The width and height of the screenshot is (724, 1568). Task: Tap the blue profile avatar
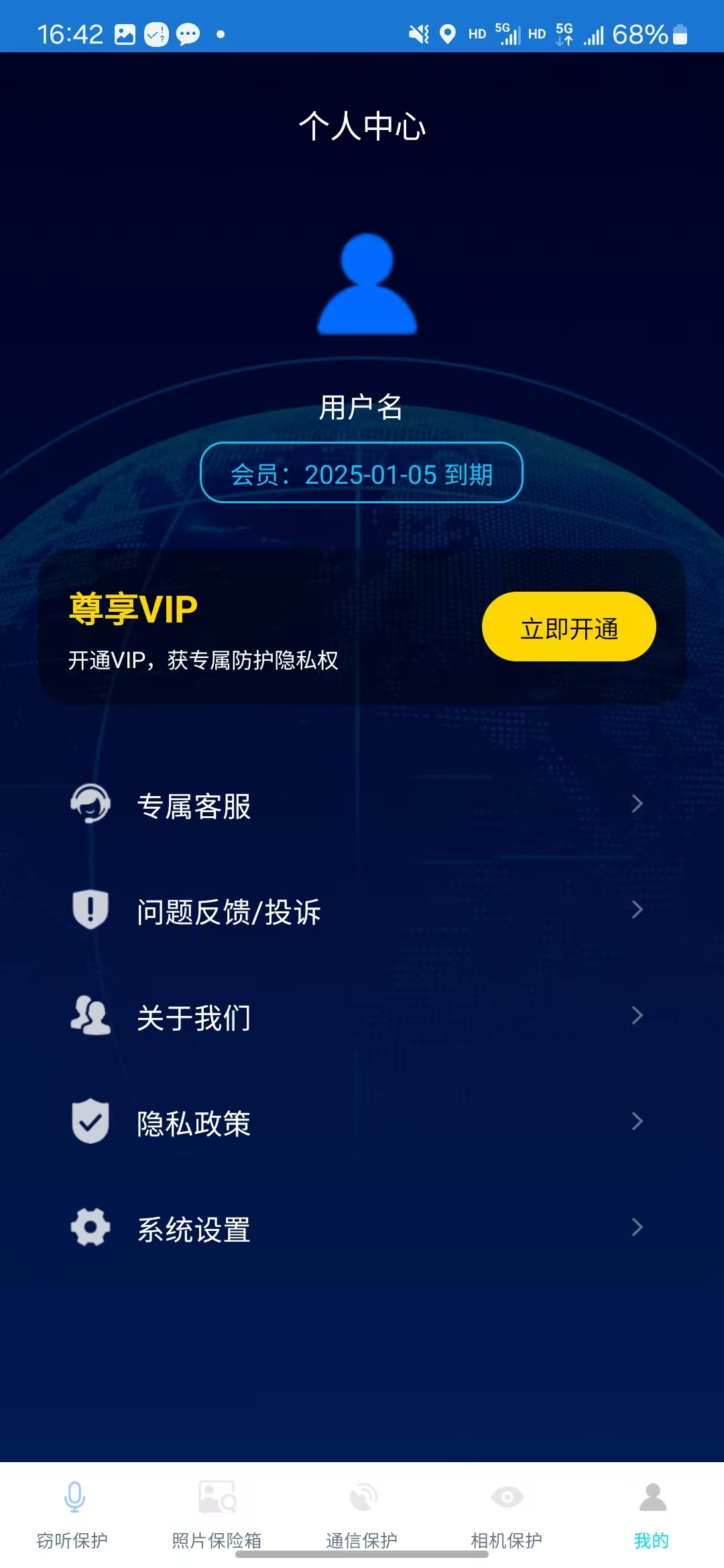pos(367,284)
